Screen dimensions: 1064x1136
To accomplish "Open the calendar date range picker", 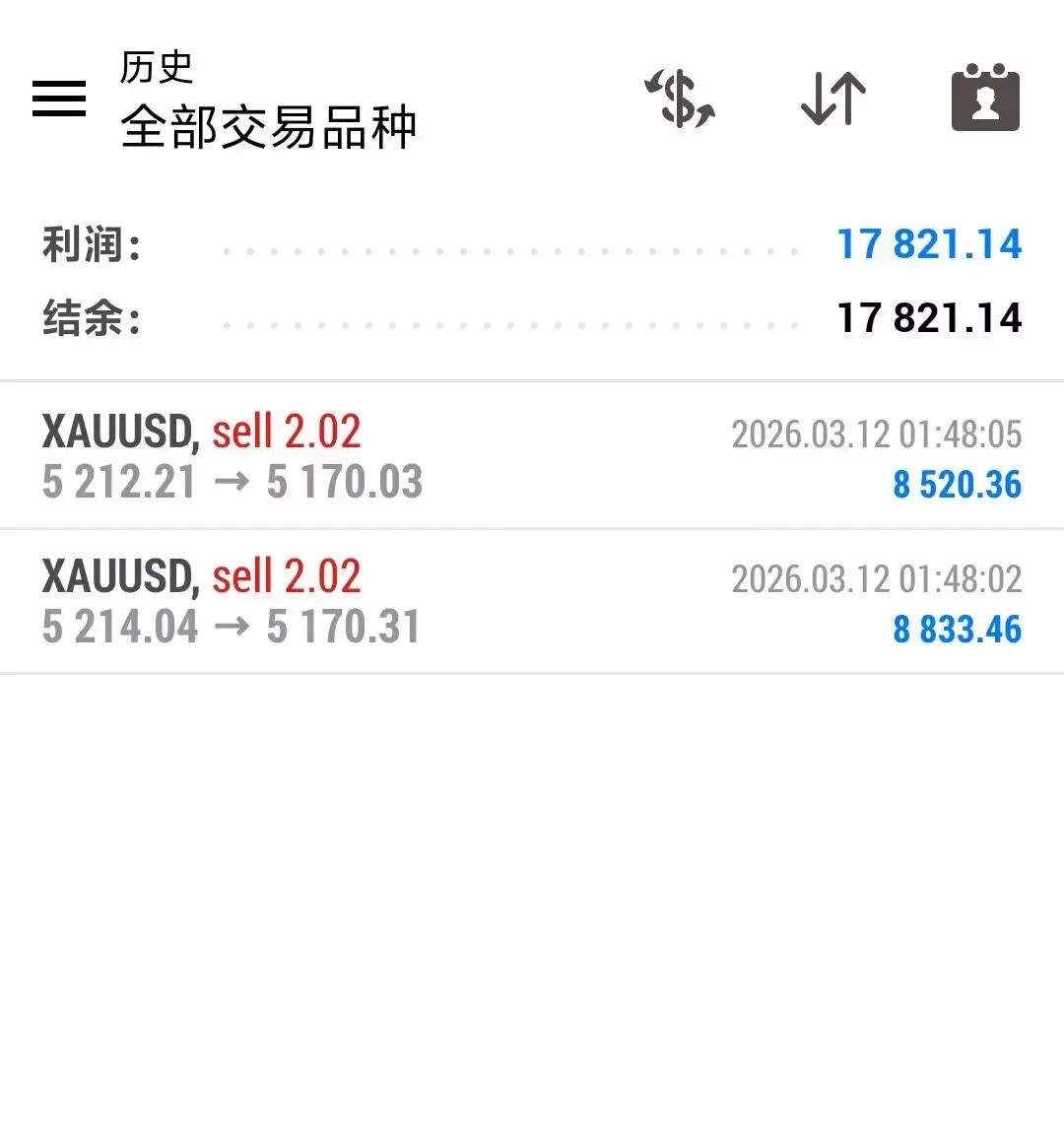I will pos(985,99).
